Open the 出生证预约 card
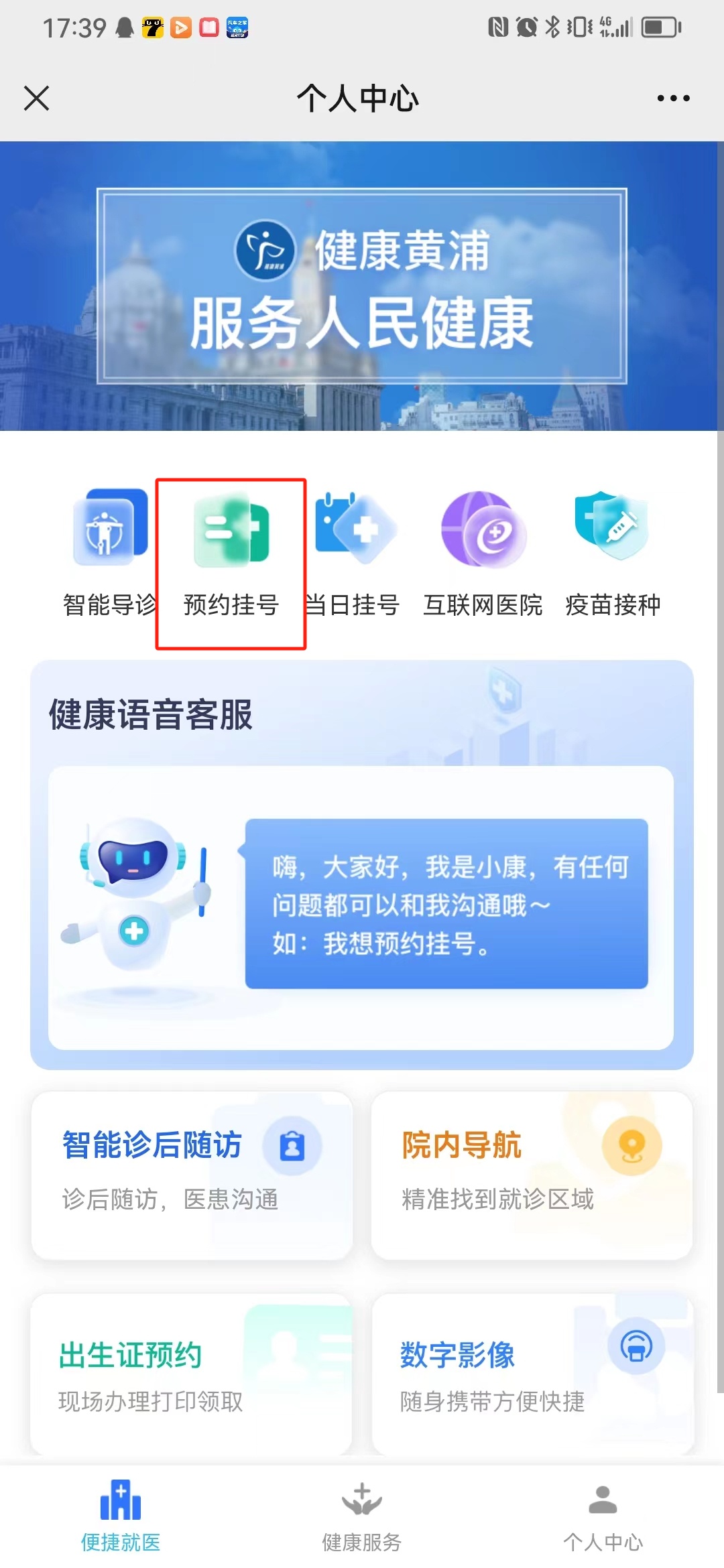Image resolution: width=724 pixels, height=1568 pixels. click(192, 1374)
